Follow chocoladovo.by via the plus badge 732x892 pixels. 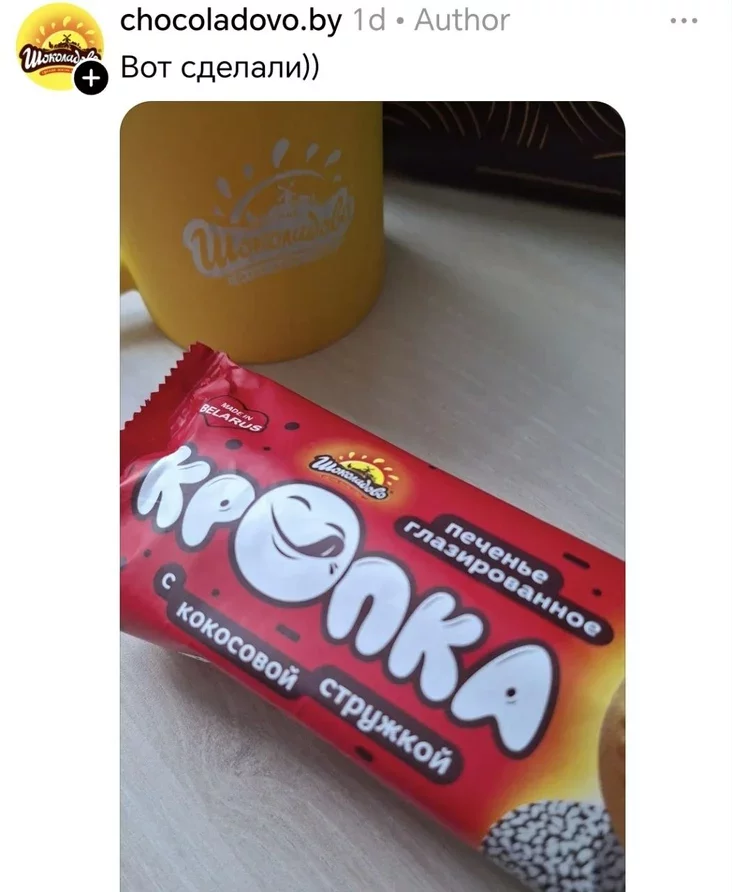(x=92, y=79)
